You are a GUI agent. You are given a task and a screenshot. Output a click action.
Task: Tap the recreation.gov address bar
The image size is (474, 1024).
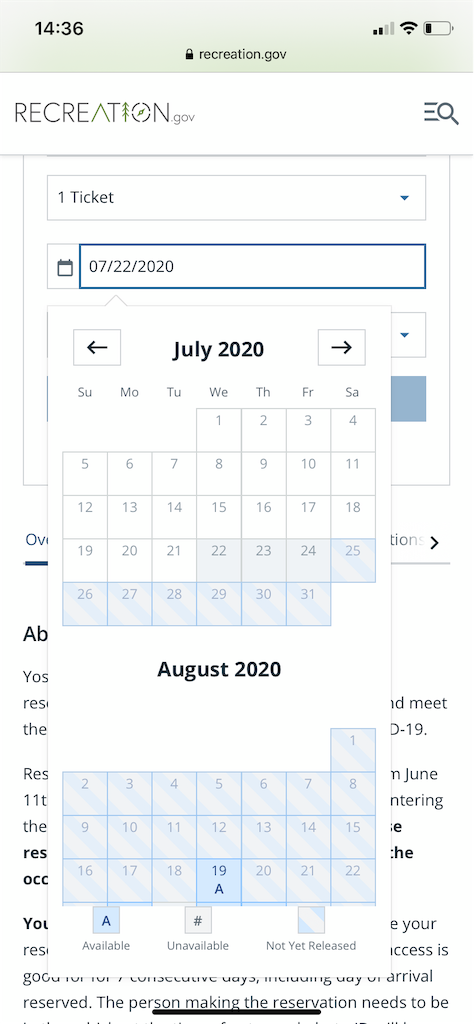[x=236, y=54]
